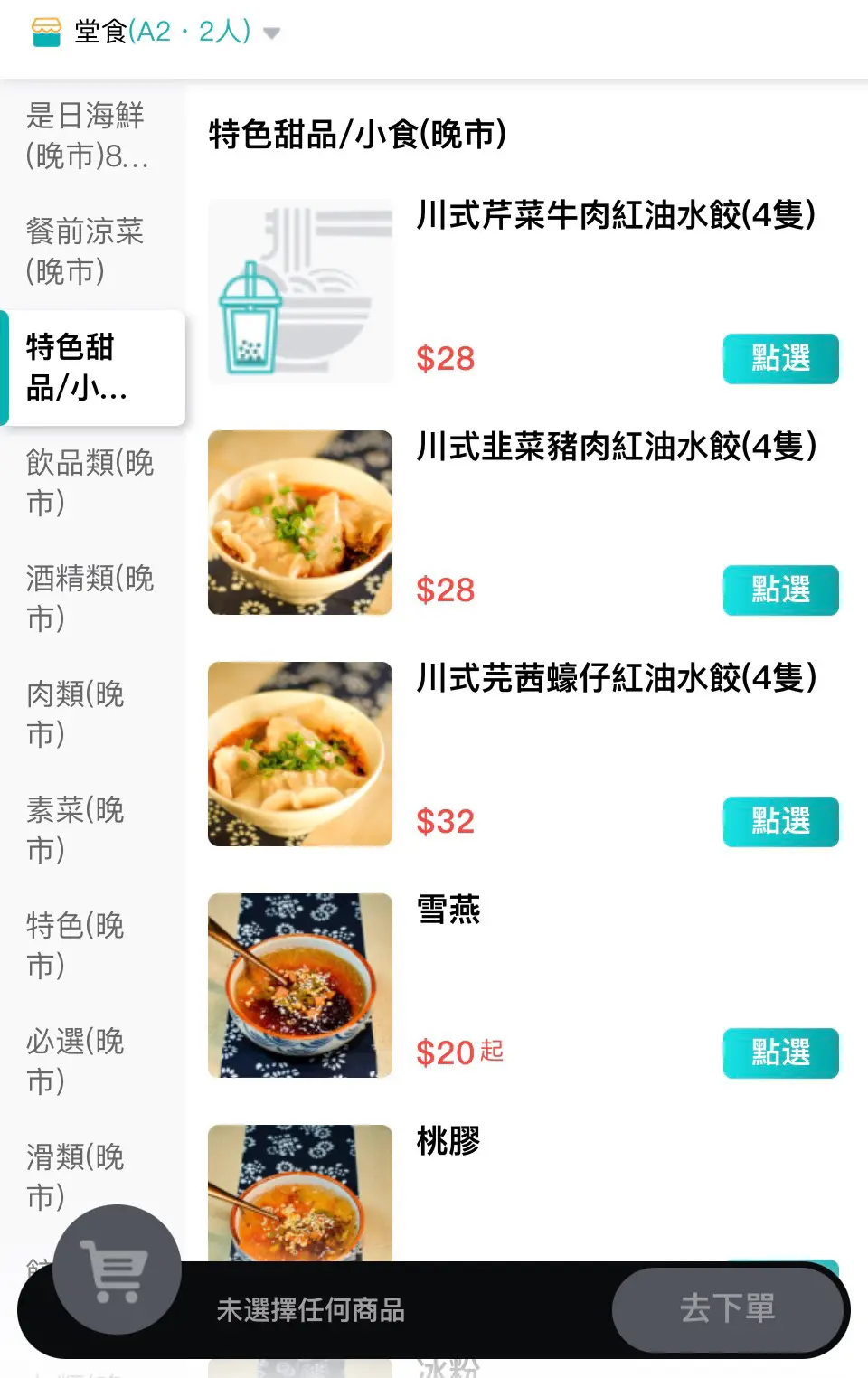
Task: Choose 點選 for 川式芫茜蠔仔紅油水餃
Action: coord(780,822)
